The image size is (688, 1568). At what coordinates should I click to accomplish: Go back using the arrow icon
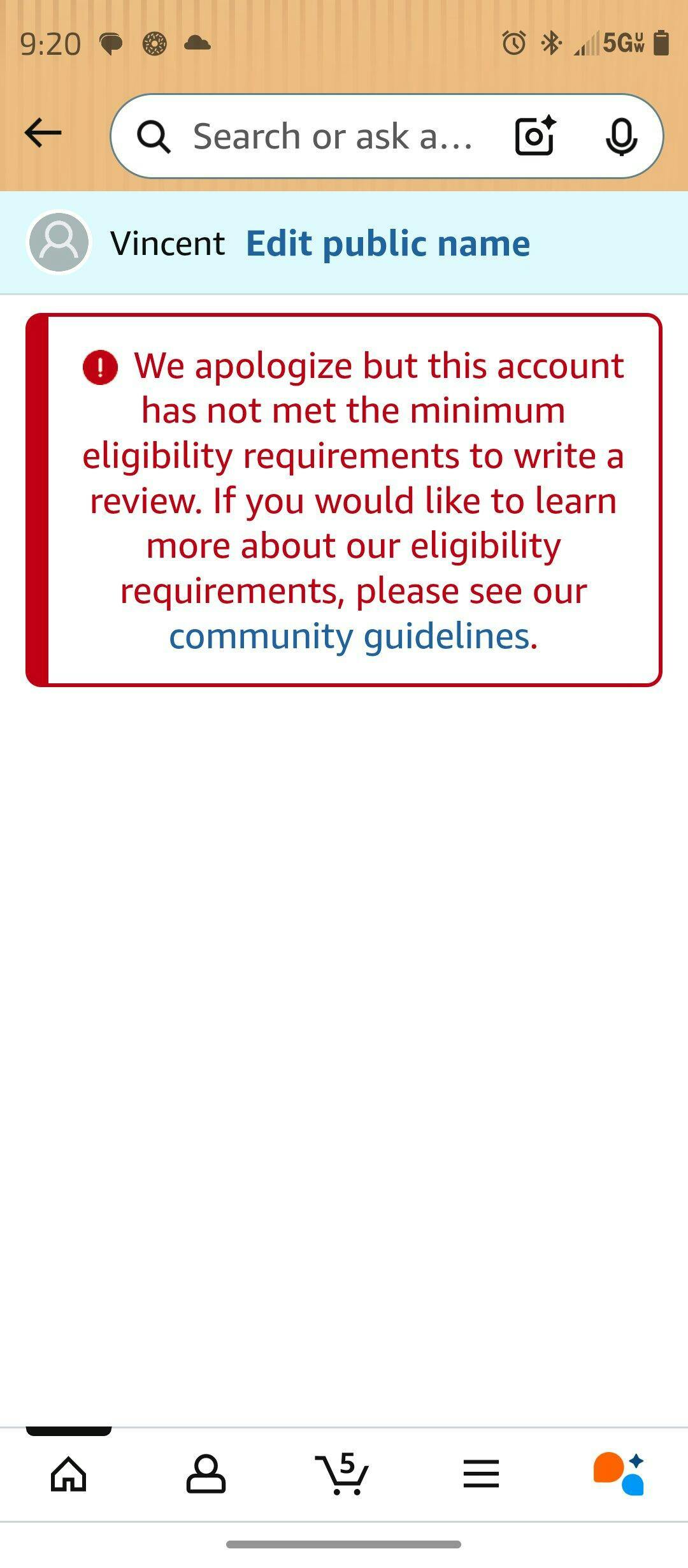point(43,134)
